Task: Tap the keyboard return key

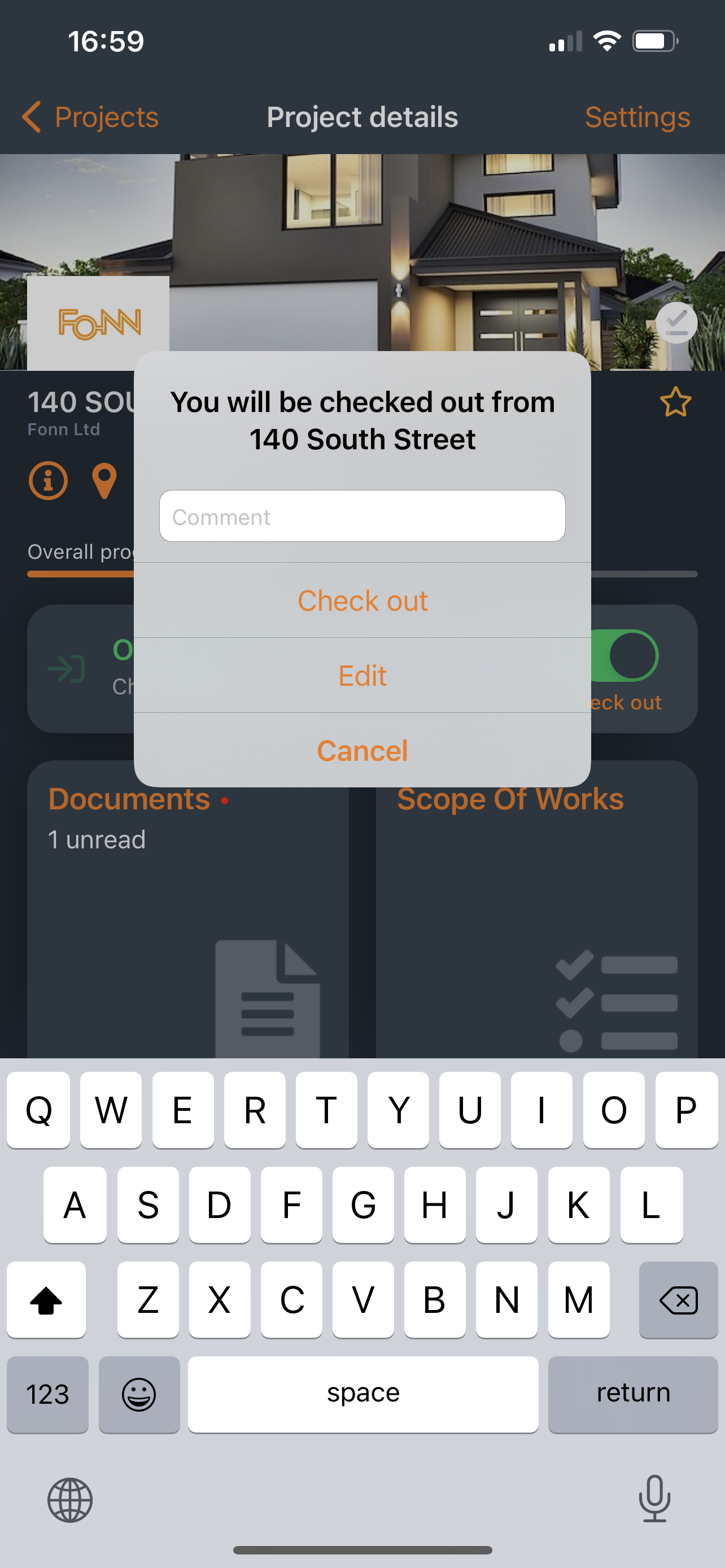Action: [x=632, y=1394]
